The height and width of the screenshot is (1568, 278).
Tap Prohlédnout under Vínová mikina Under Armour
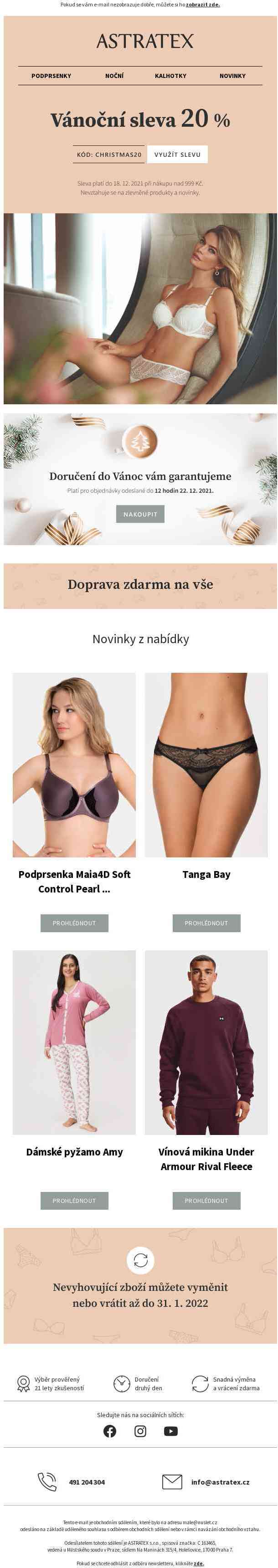[206, 1200]
